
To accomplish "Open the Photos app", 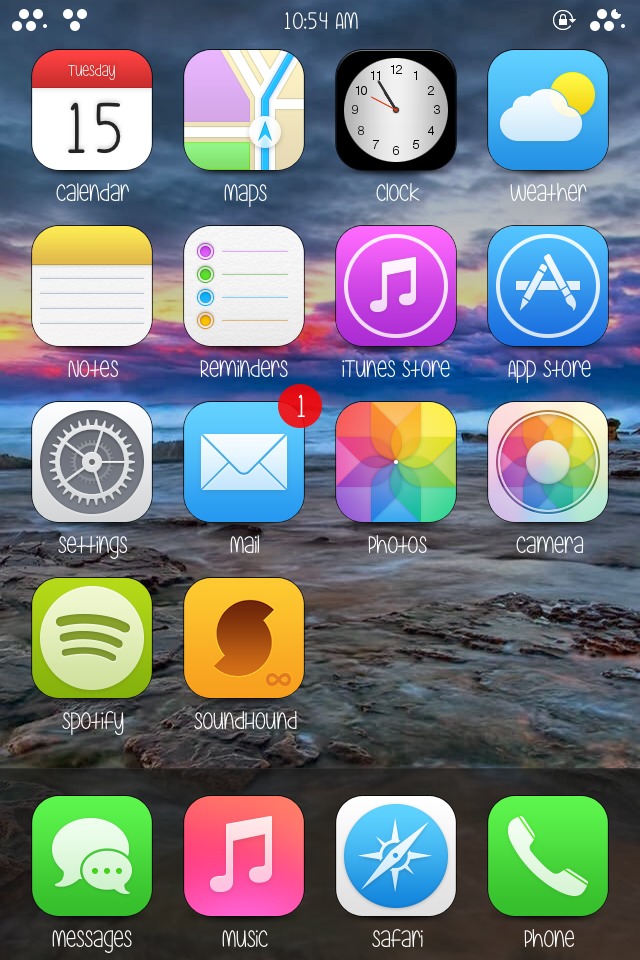I will pos(396,462).
